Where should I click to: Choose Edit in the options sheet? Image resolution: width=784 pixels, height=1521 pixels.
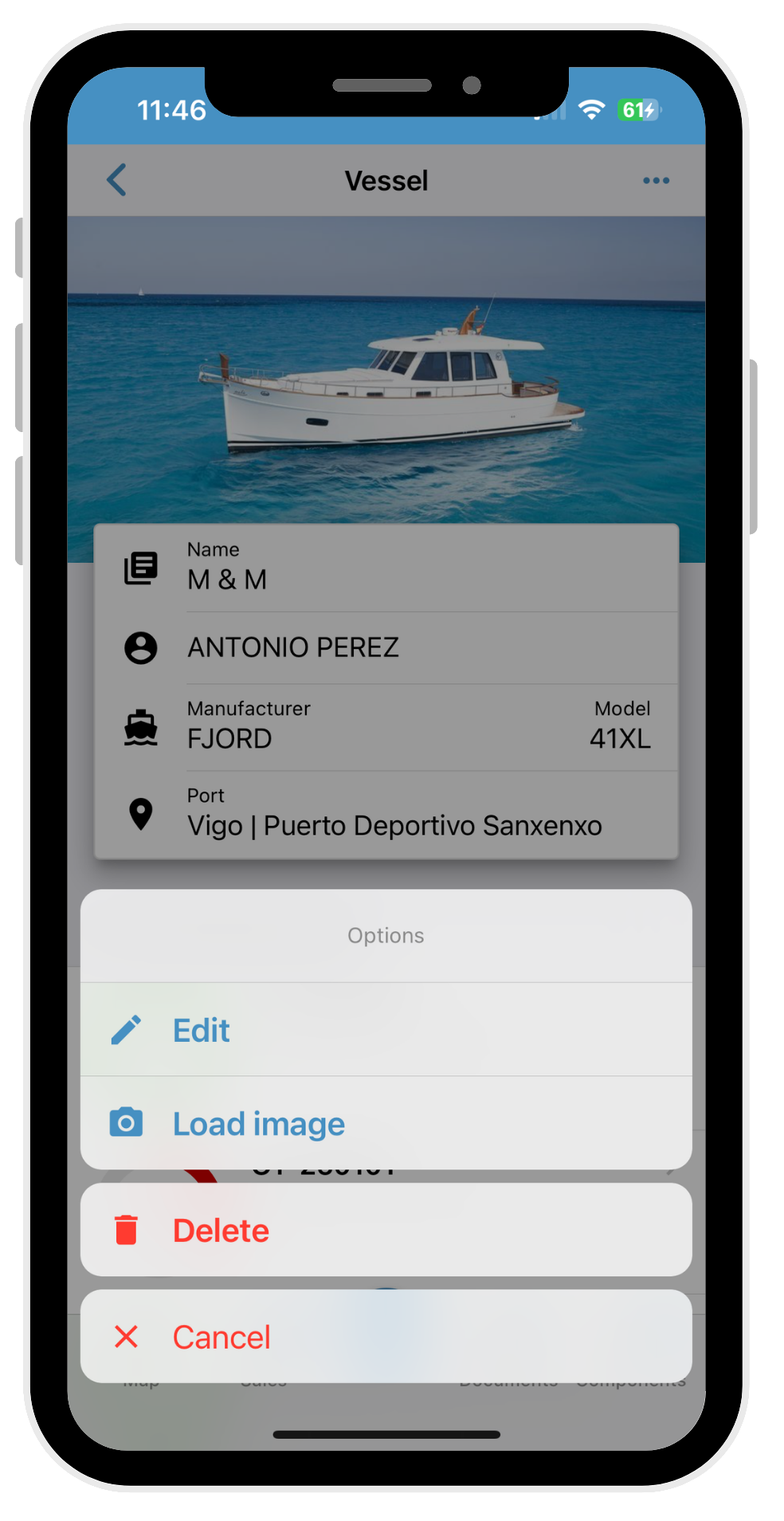386,1030
